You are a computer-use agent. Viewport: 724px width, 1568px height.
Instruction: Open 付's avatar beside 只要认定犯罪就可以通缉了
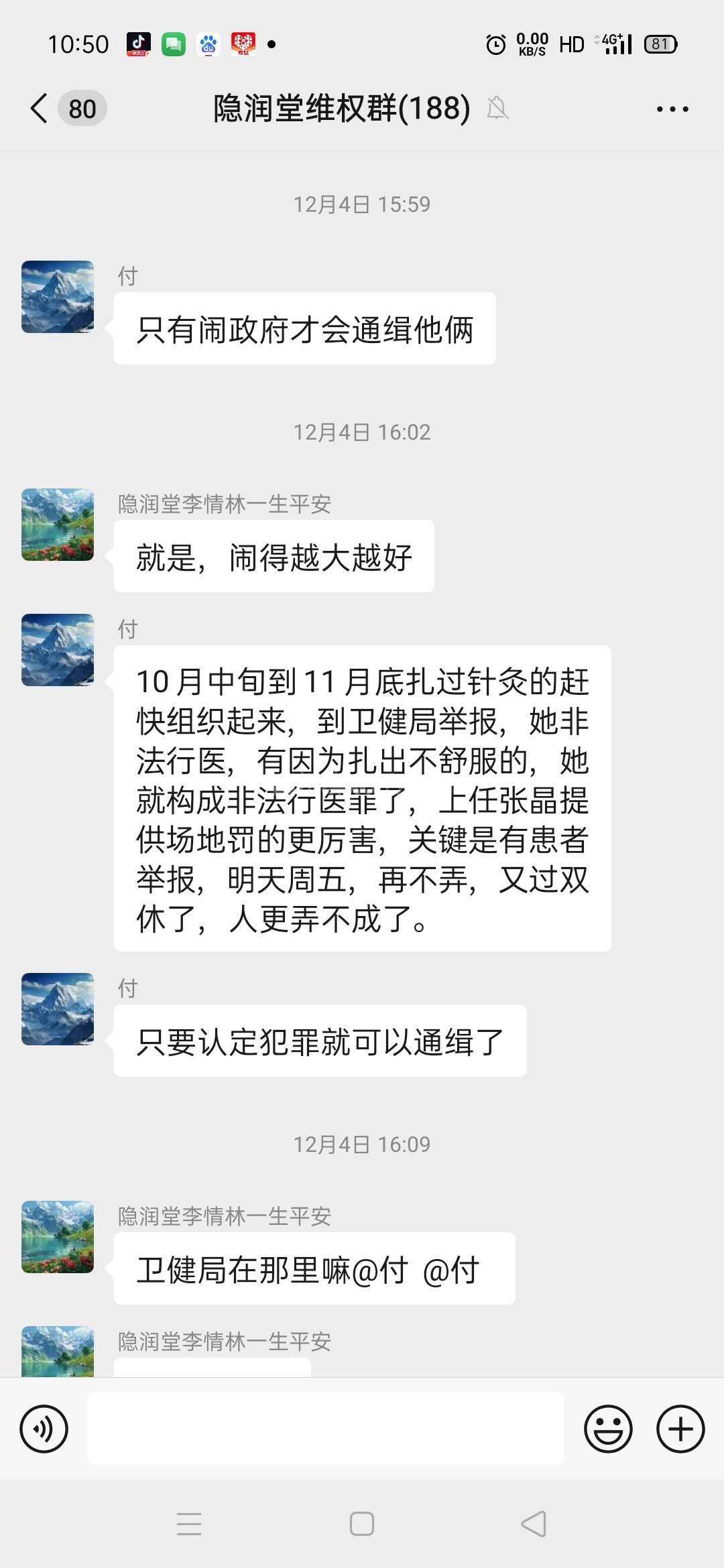58,1009
